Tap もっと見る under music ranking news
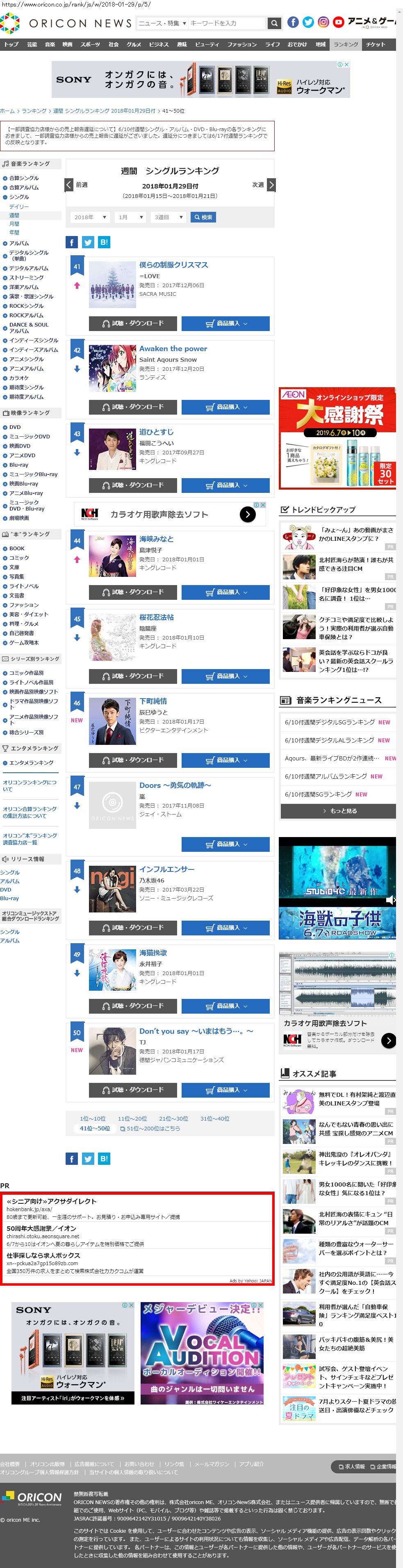The height and width of the screenshot is (1568, 403). (x=339, y=811)
